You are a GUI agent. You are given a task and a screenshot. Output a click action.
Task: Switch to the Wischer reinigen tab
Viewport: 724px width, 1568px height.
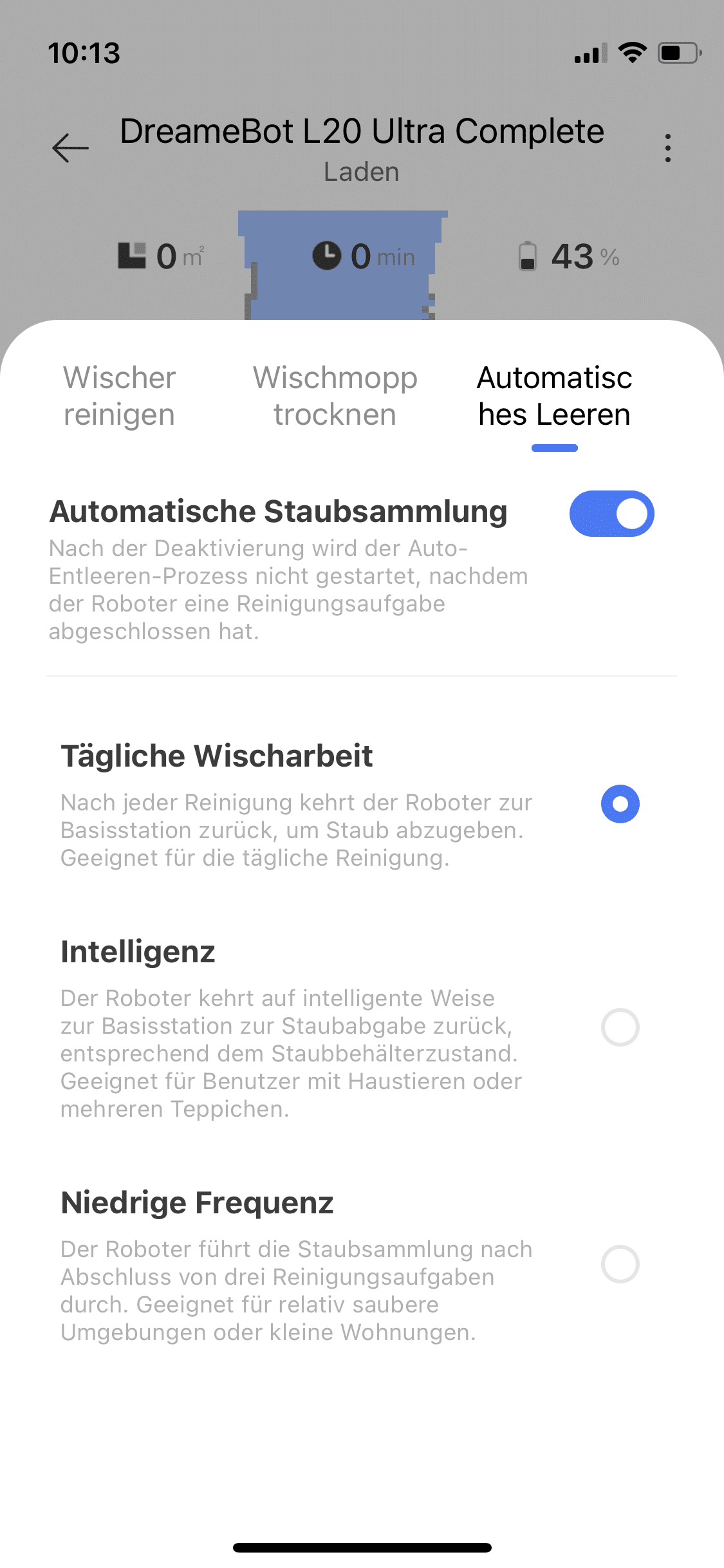119,396
